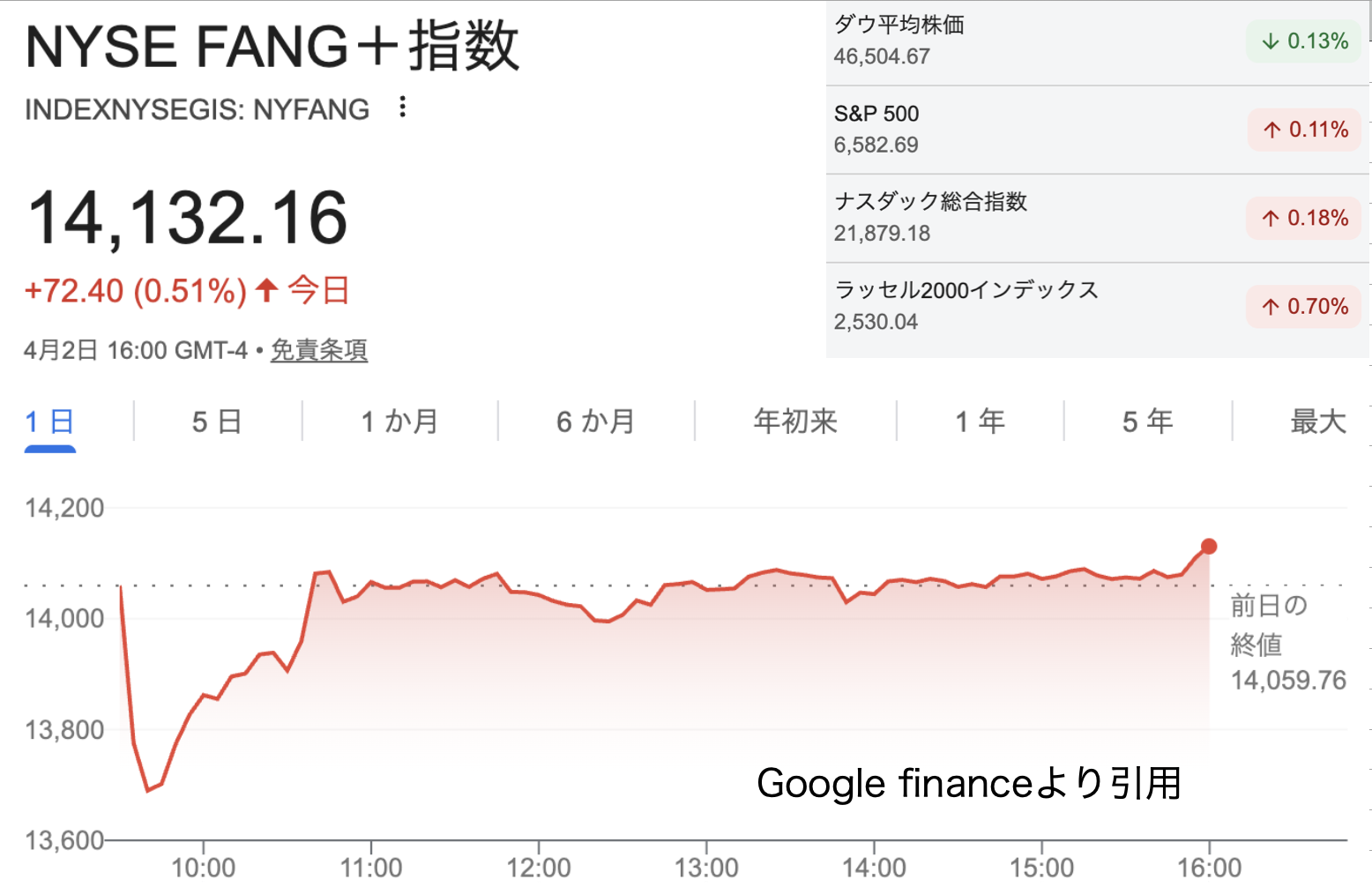The image size is (1372, 887).
Task: Switch to the 年初来 chart range
Action: [794, 421]
